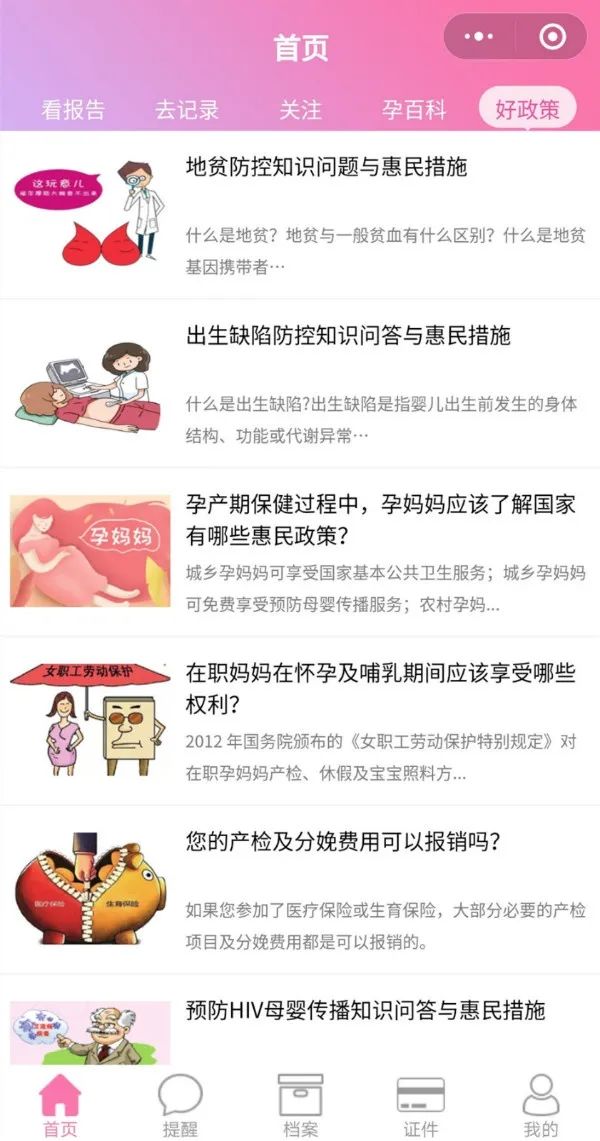This screenshot has height=1141, width=600.
Task: Select the 好政策 tab
Action: point(527,110)
